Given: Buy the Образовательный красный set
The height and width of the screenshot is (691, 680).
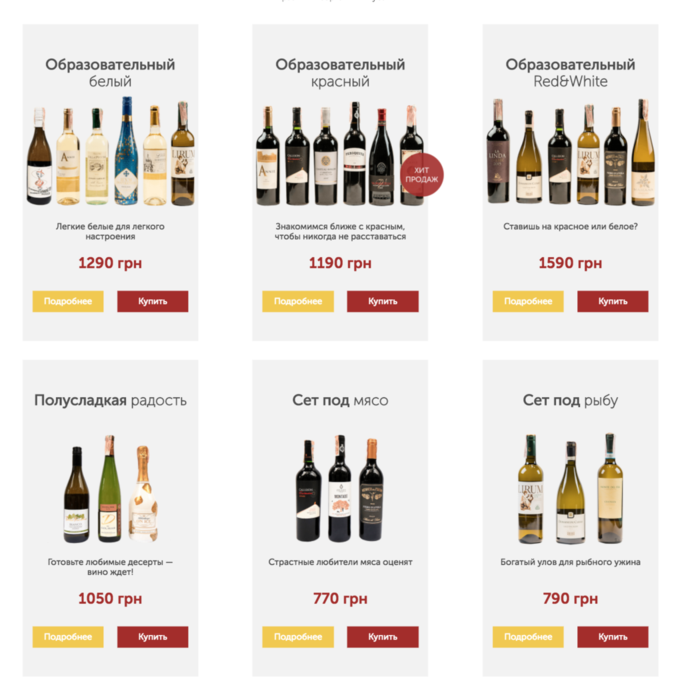Looking at the screenshot, I should pos(382,301).
